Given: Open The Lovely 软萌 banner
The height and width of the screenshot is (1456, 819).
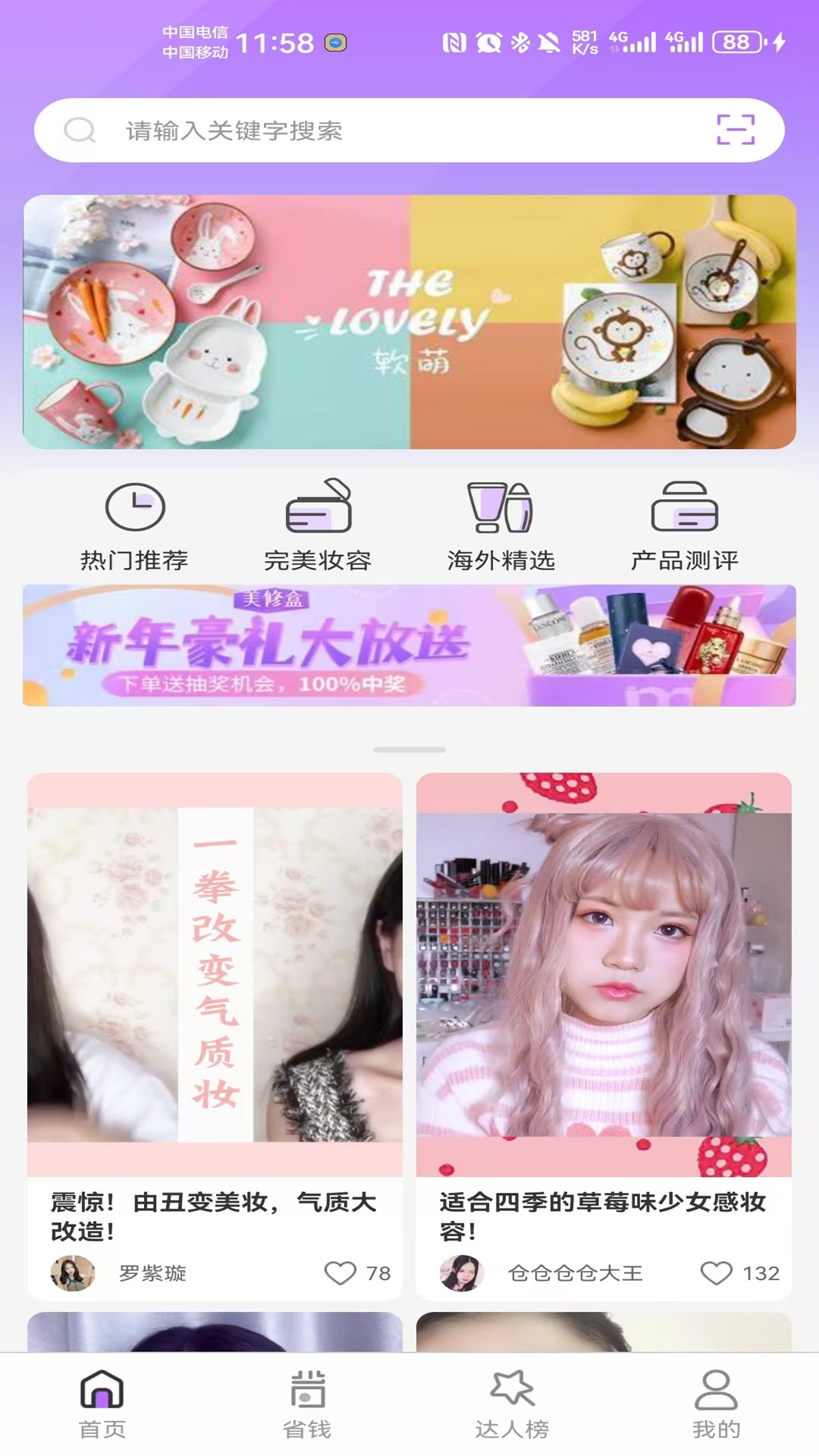Looking at the screenshot, I should [409, 322].
